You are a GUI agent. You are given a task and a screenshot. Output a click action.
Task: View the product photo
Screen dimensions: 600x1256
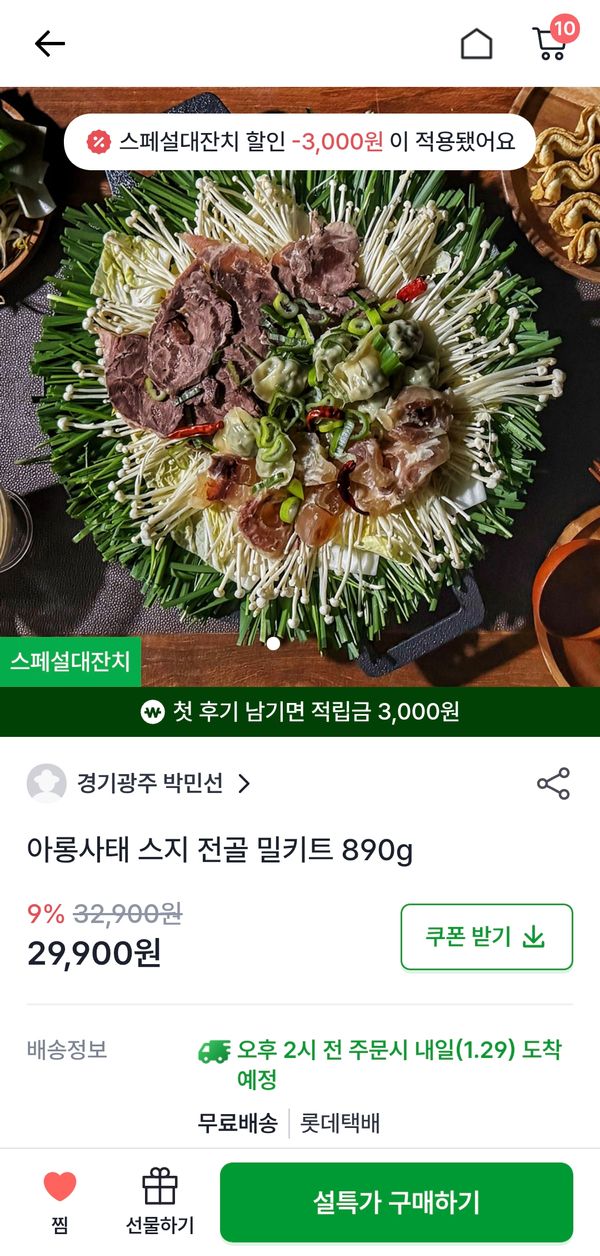pos(300,400)
